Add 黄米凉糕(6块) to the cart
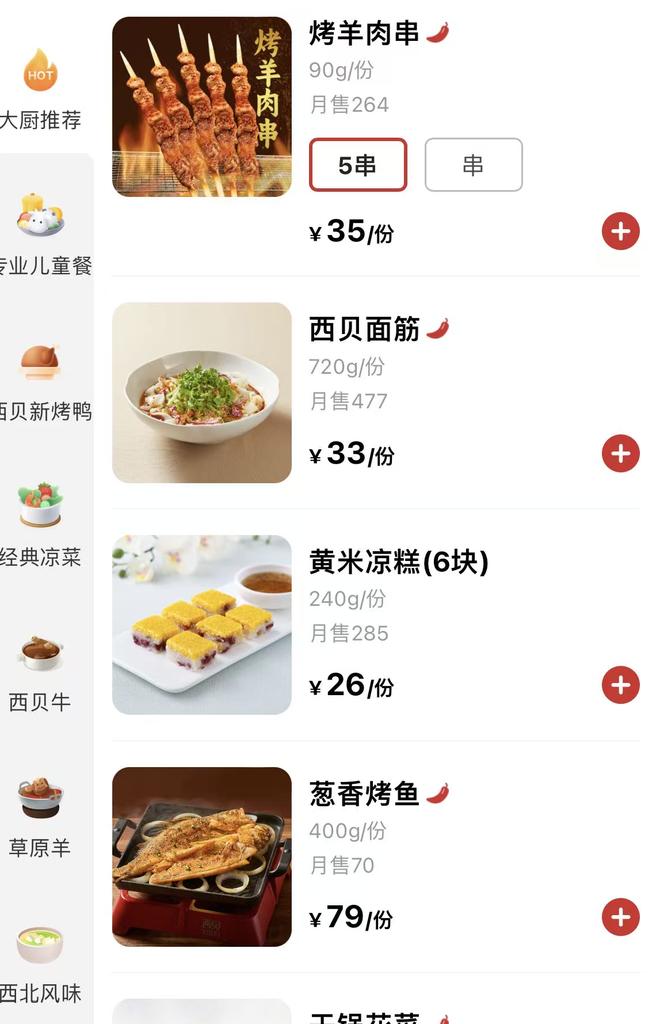 (x=620, y=686)
